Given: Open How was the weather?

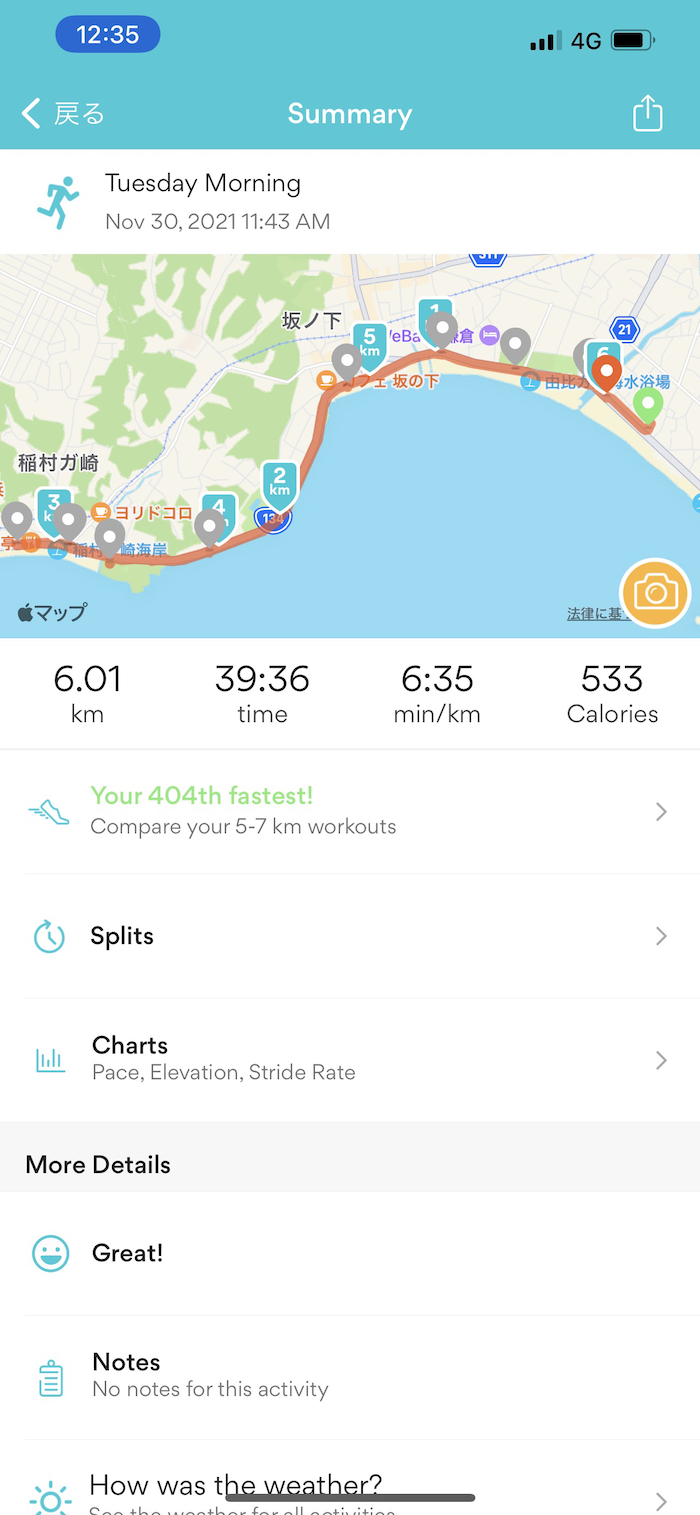Looking at the screenshot, I should coord(348,1492).
